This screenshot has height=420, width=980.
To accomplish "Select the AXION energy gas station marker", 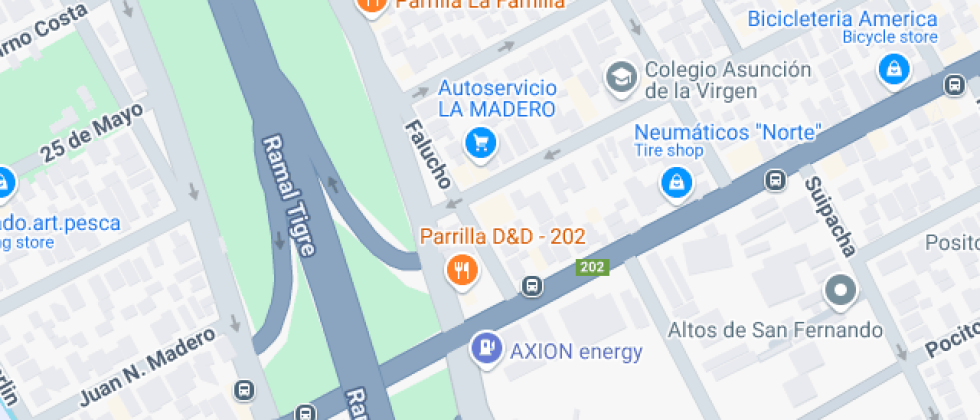I will (x=485, y=347).
